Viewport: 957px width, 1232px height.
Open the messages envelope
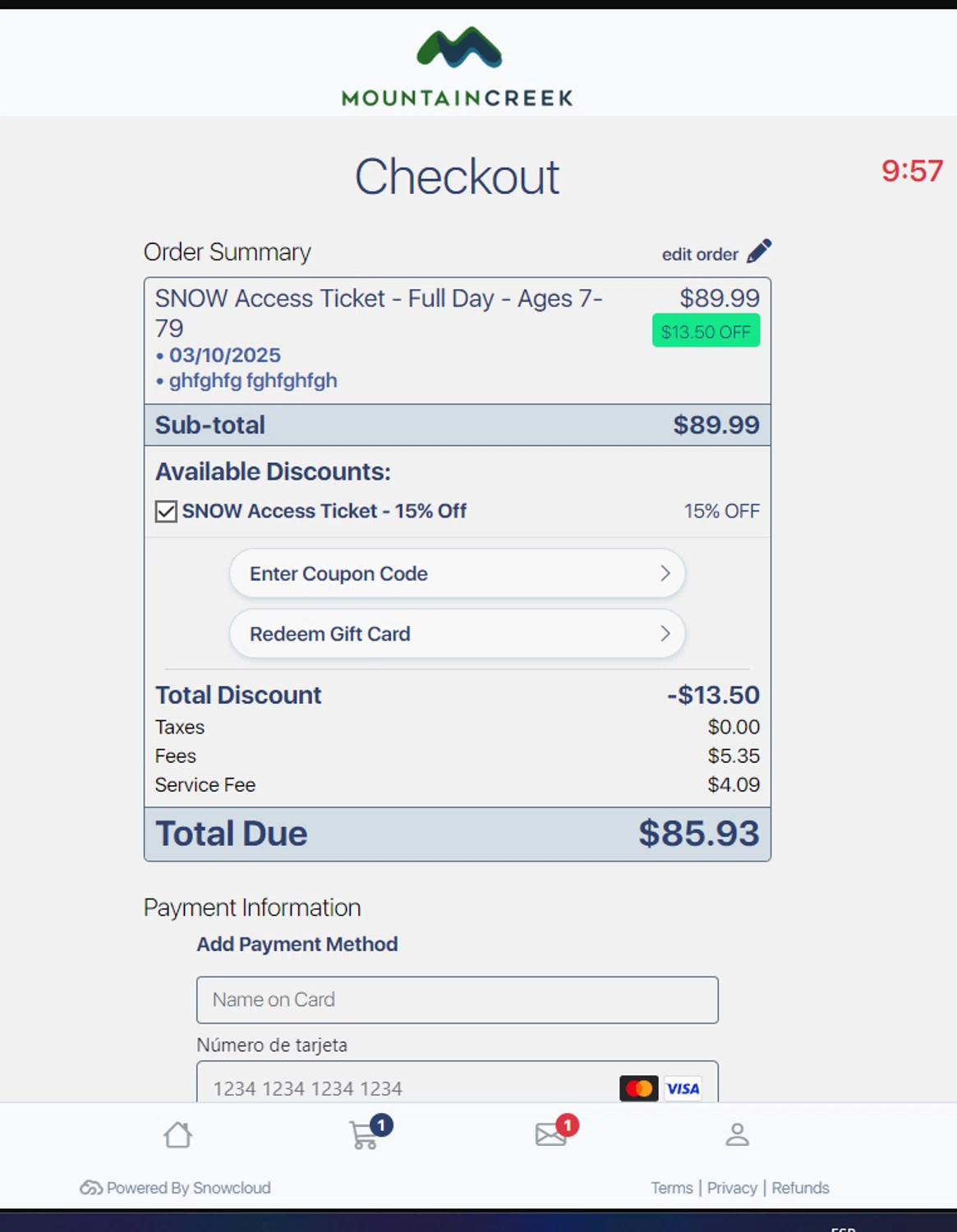[551, 1135]
